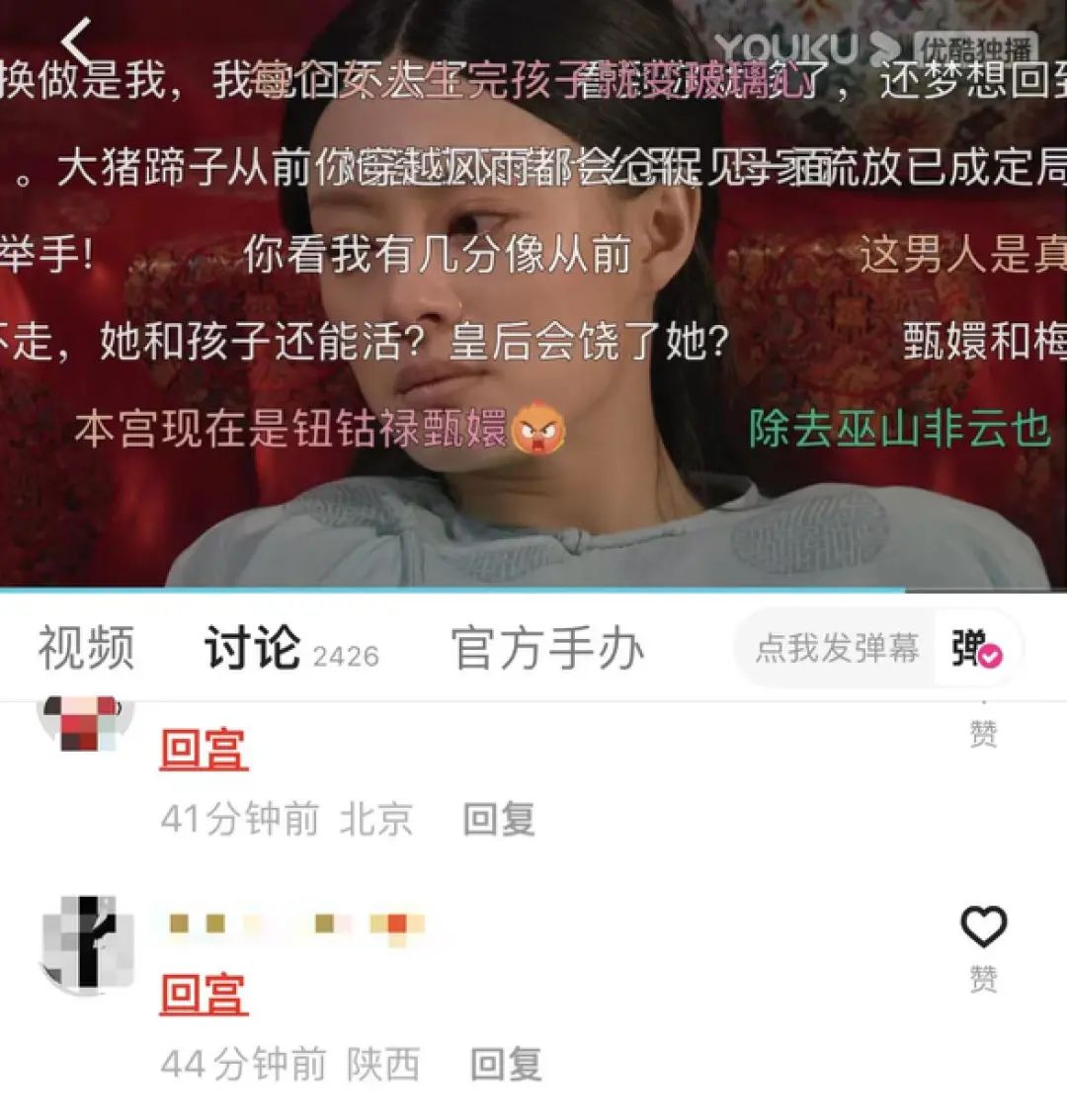Screen dimensions: 1067x1120
Task: Reply to the comment from 陕西
Action: coord(506,1065)
